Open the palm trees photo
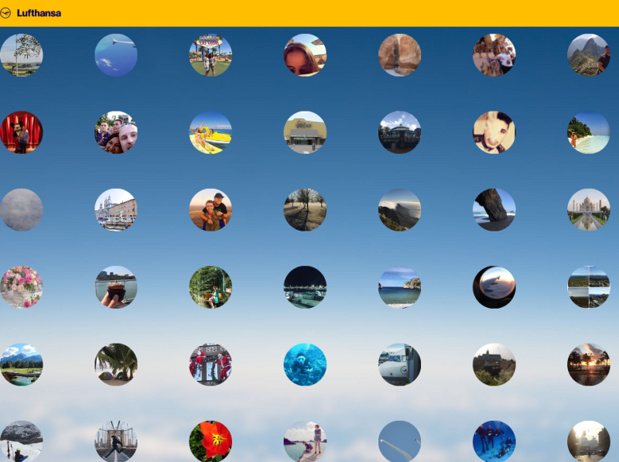Viewport: 619px width, 462px height. (116, 365)
